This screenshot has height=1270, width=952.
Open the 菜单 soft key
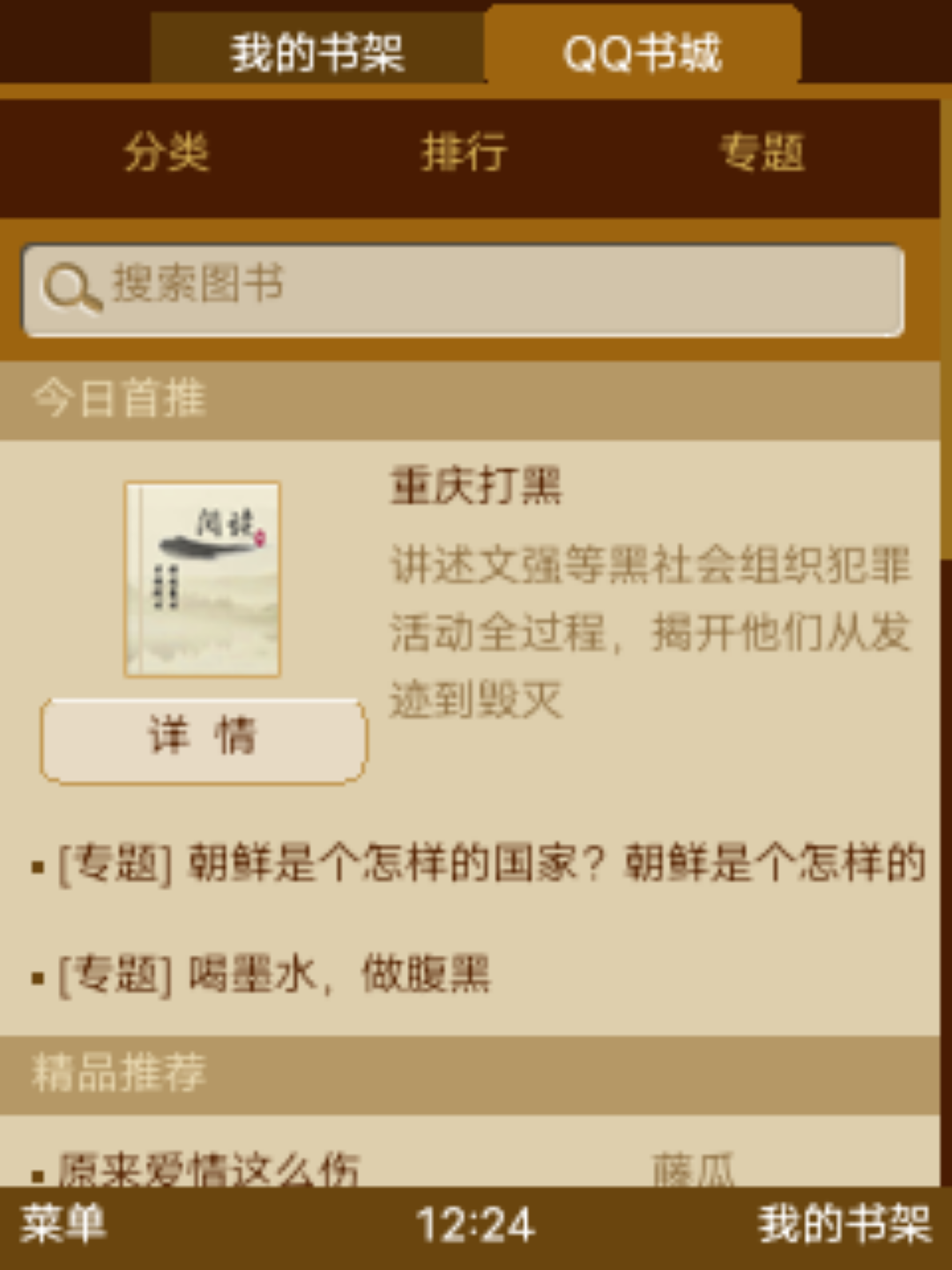click(x=63, y=1226)
